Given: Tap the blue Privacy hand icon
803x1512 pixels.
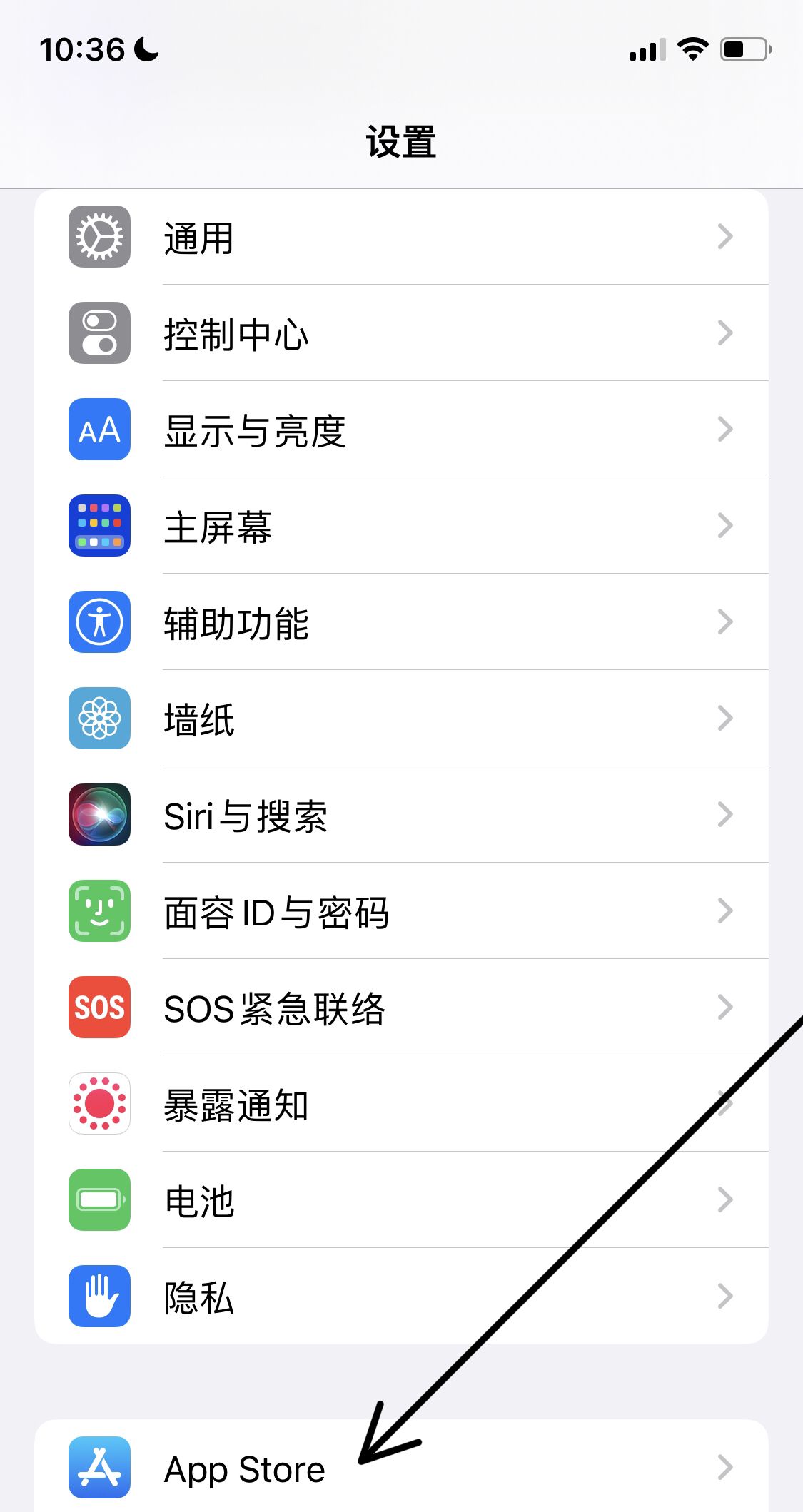Looking at the screenshot, I should 99,1297.
